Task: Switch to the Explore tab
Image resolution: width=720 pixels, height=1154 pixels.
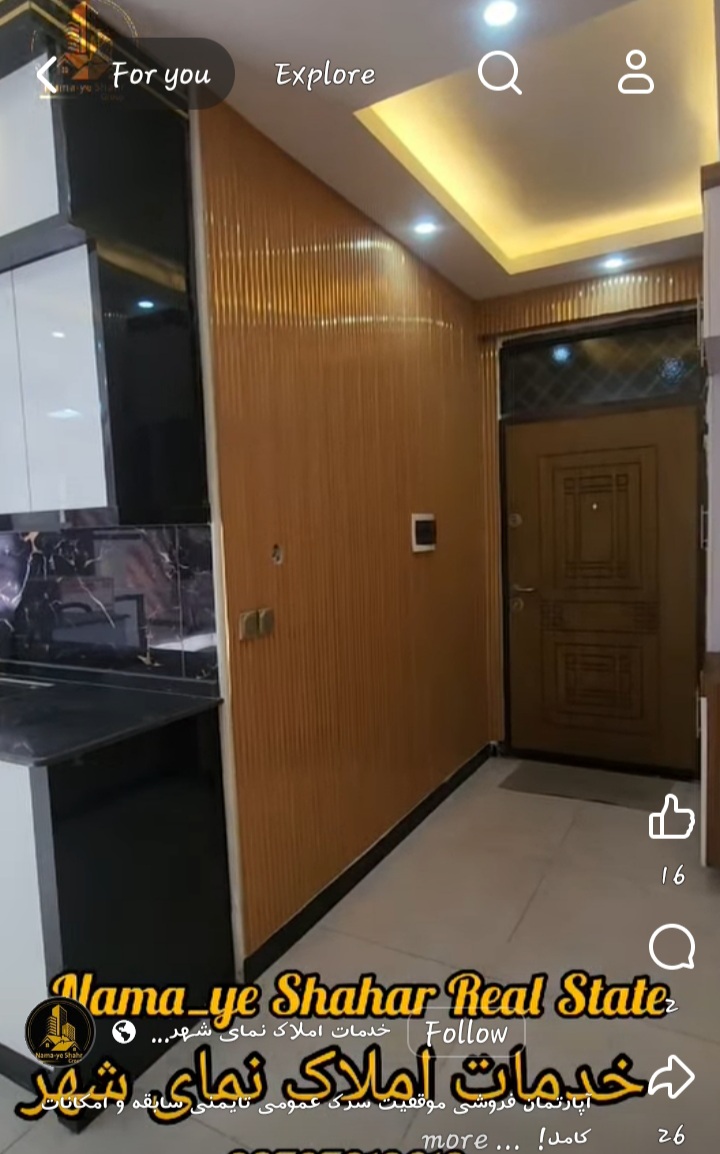Action: pyautogui.click(x=325, y=75)
